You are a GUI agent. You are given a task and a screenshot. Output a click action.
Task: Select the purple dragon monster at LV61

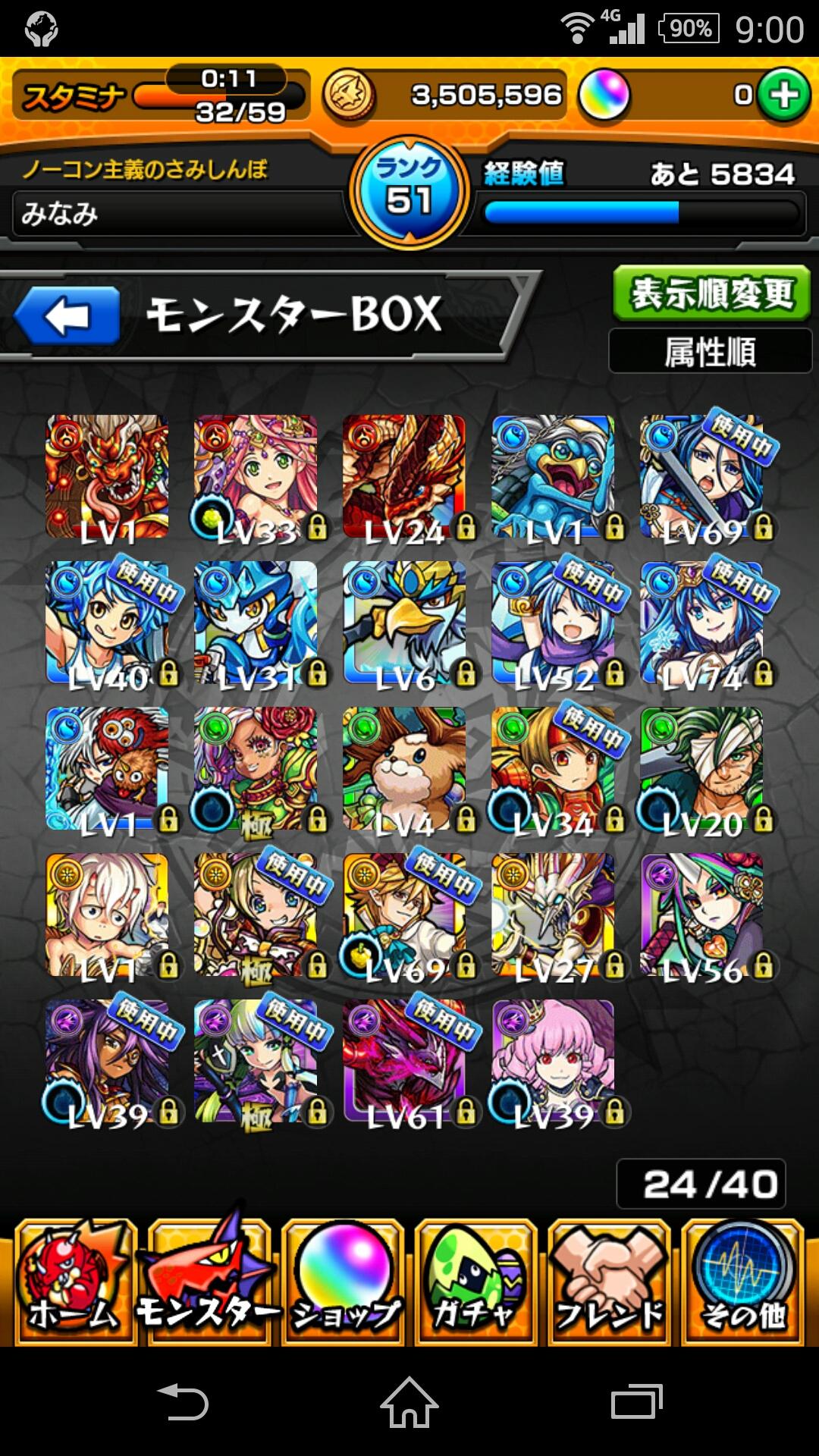click(x=404, y=1061)
